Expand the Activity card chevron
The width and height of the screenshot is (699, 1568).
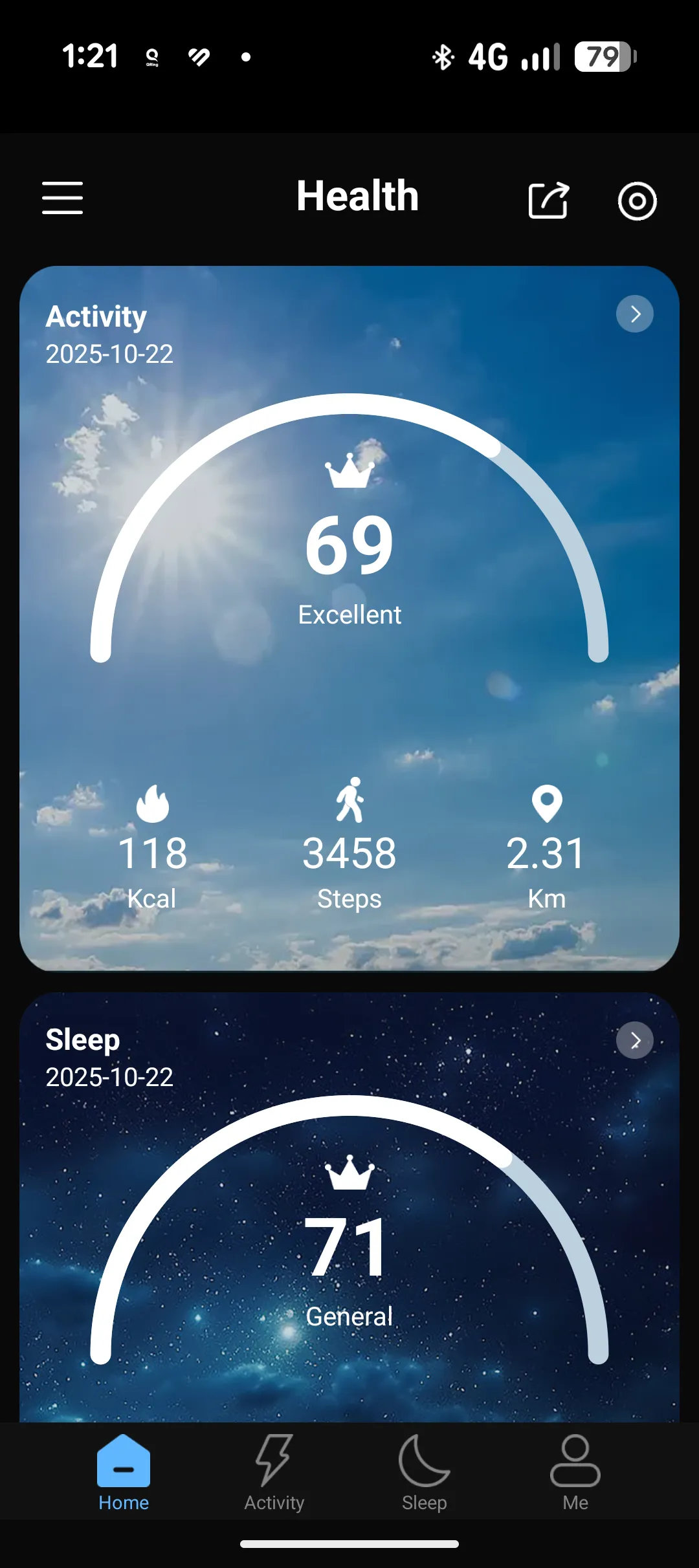(634, 314)
